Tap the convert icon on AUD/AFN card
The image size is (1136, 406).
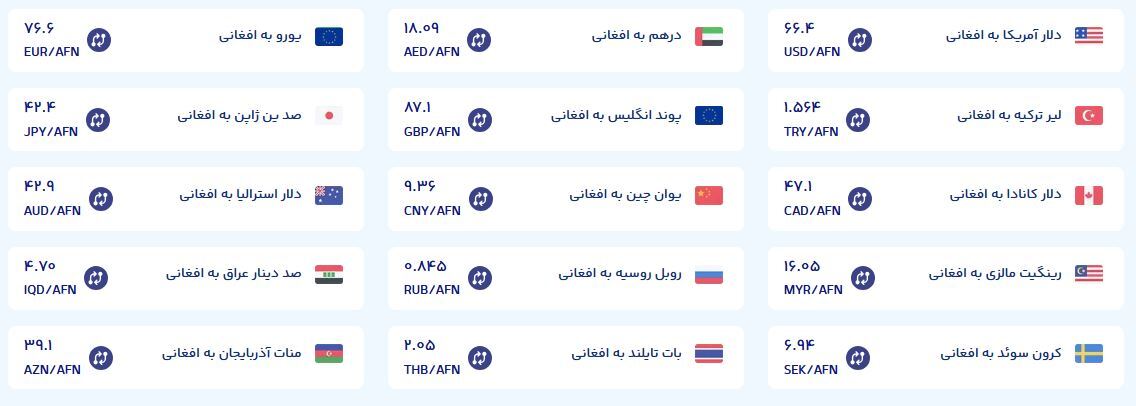click(100, 199)
